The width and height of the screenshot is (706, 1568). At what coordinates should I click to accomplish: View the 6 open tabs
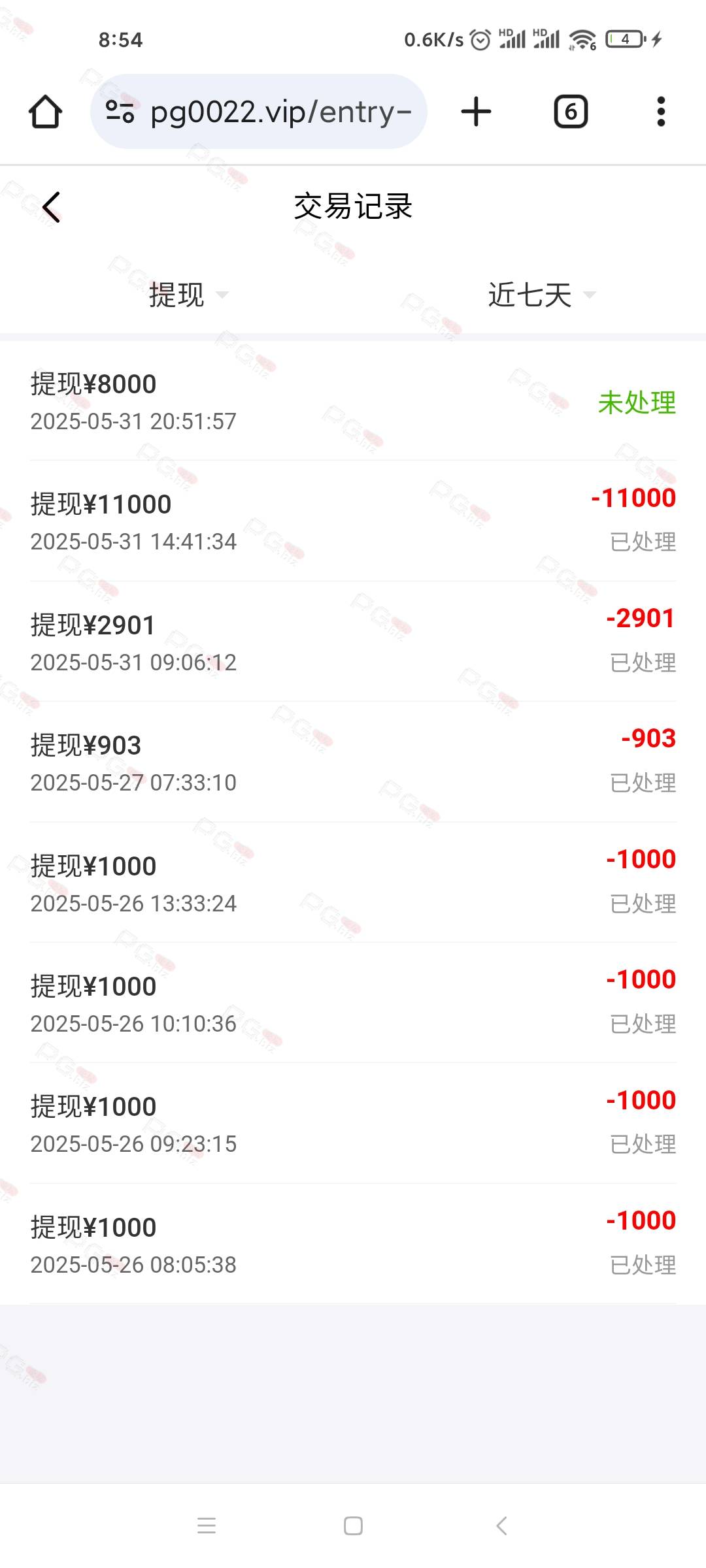pyautogui.click(x=571, y=112)
